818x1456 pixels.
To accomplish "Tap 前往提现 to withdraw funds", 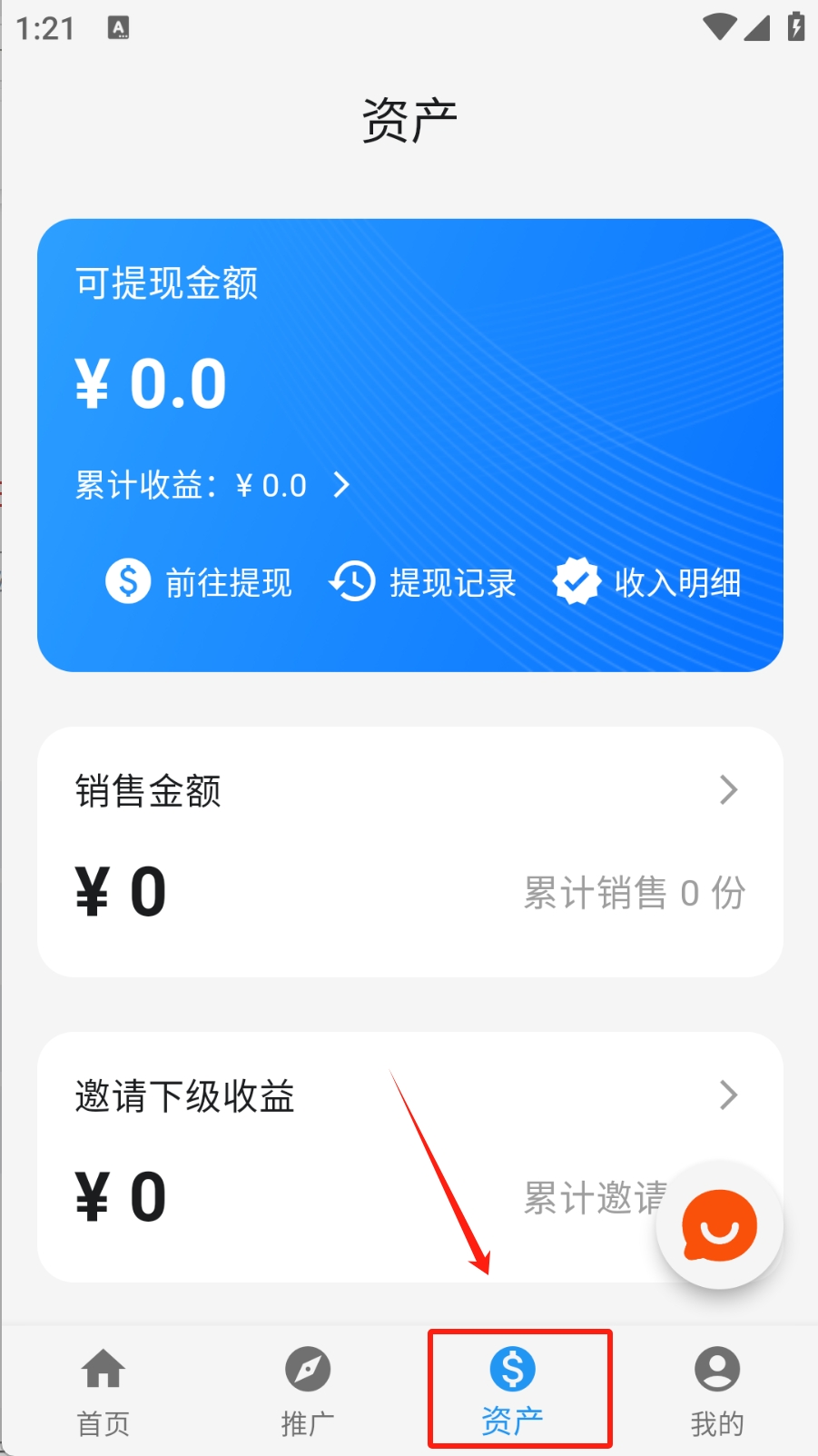I will click(199, 581).
